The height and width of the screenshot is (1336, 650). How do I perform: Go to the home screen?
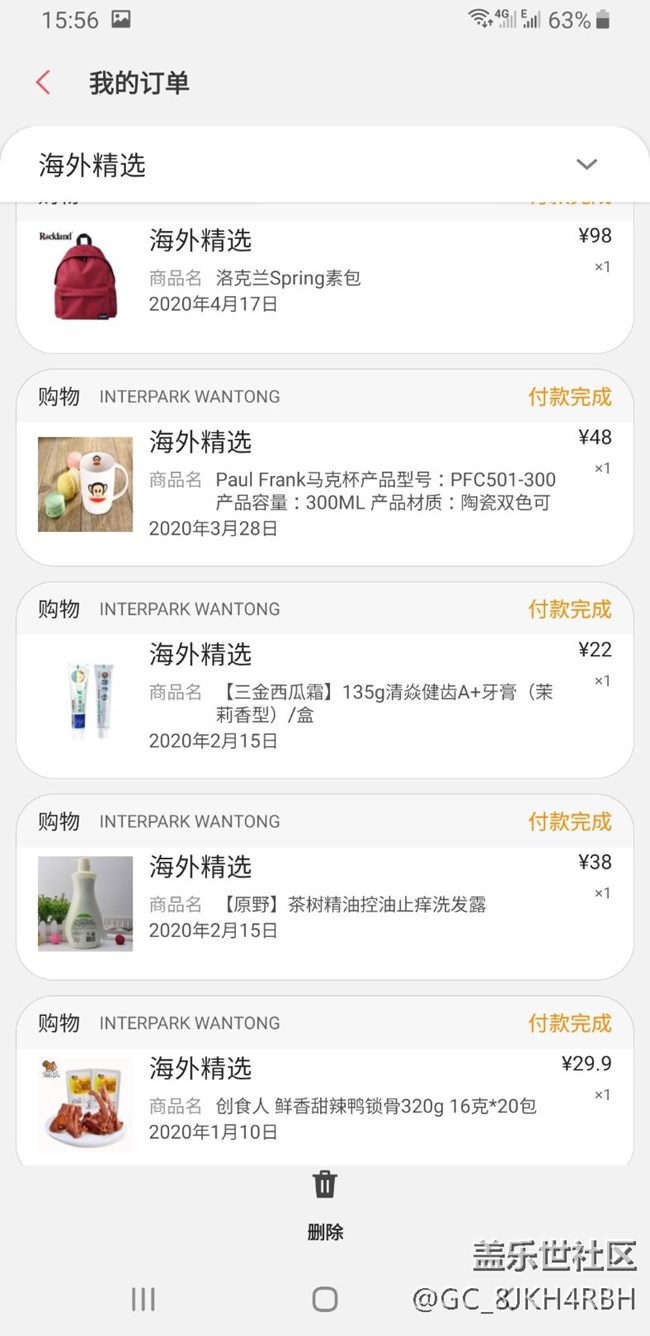tap(325, 1299)
